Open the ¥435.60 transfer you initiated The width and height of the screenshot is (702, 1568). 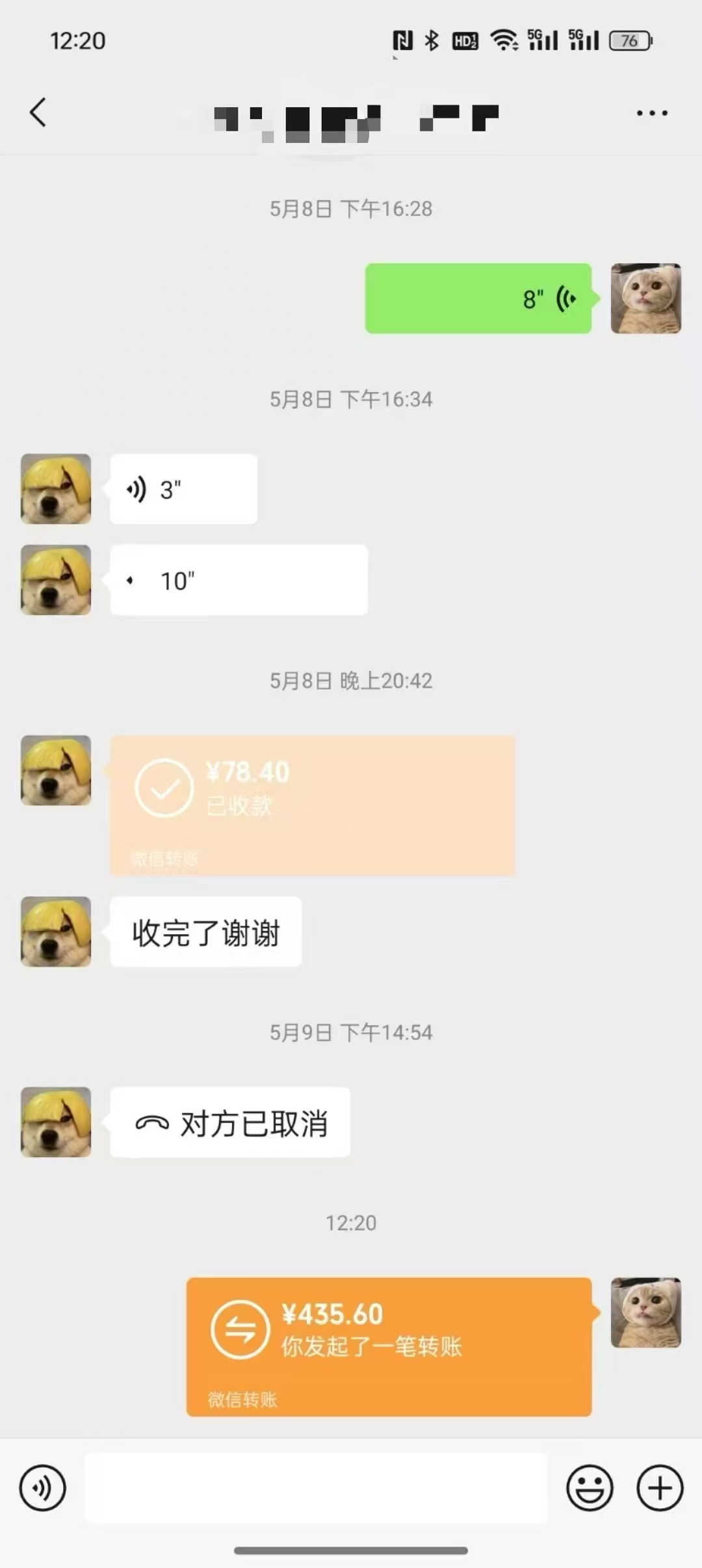389,1346
